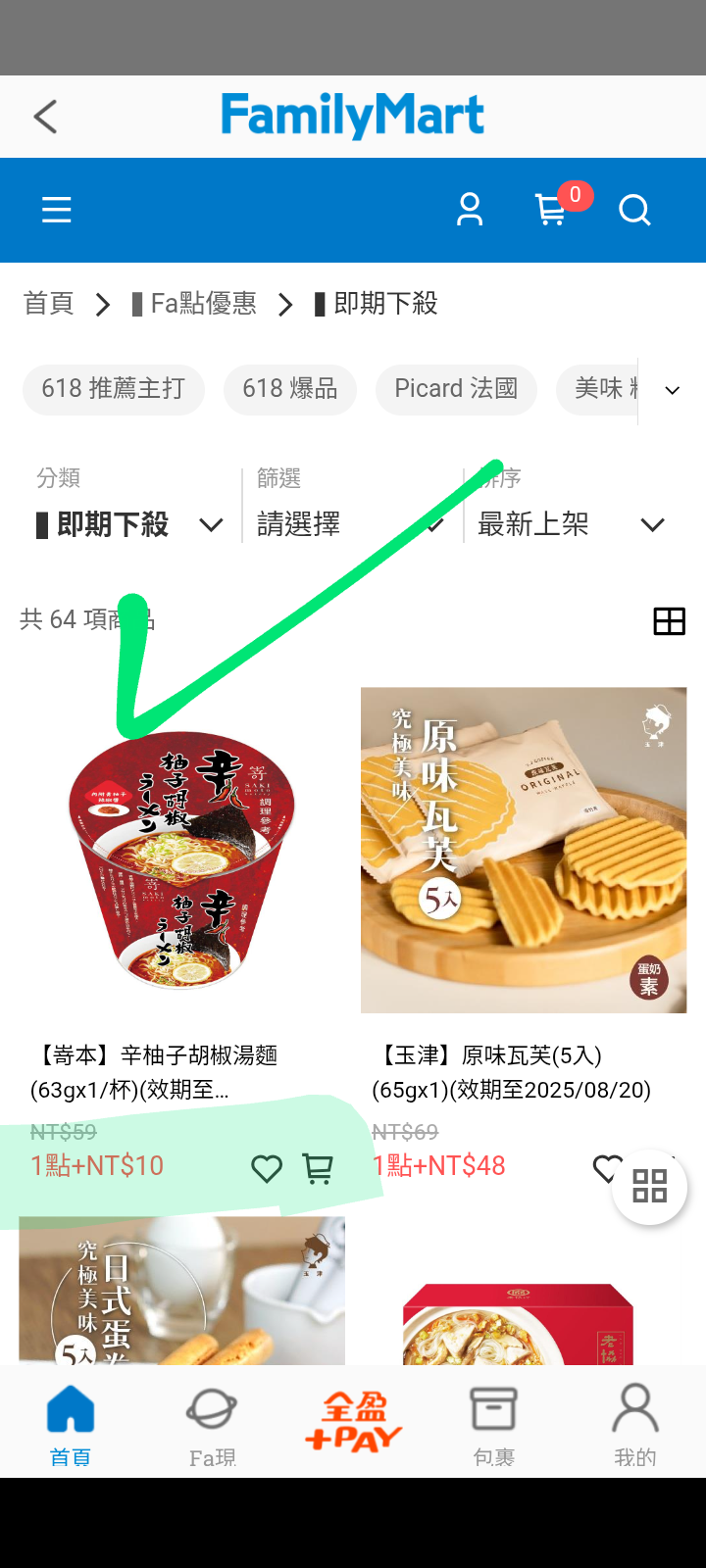Open the search magnifier
Image resolution: width=706 pixels, height=1568 pixels.
634,210
